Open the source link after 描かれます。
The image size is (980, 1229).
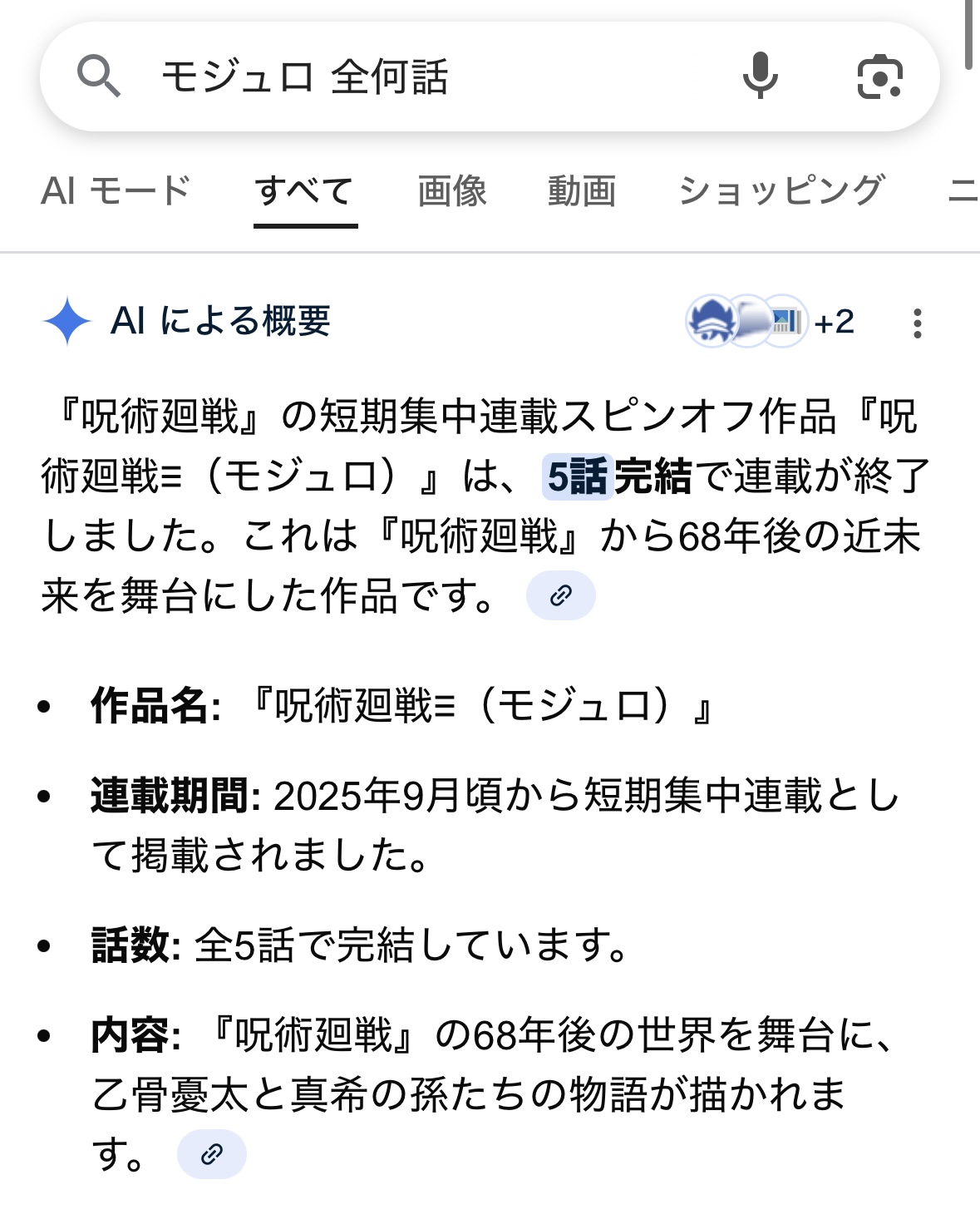212,1154
